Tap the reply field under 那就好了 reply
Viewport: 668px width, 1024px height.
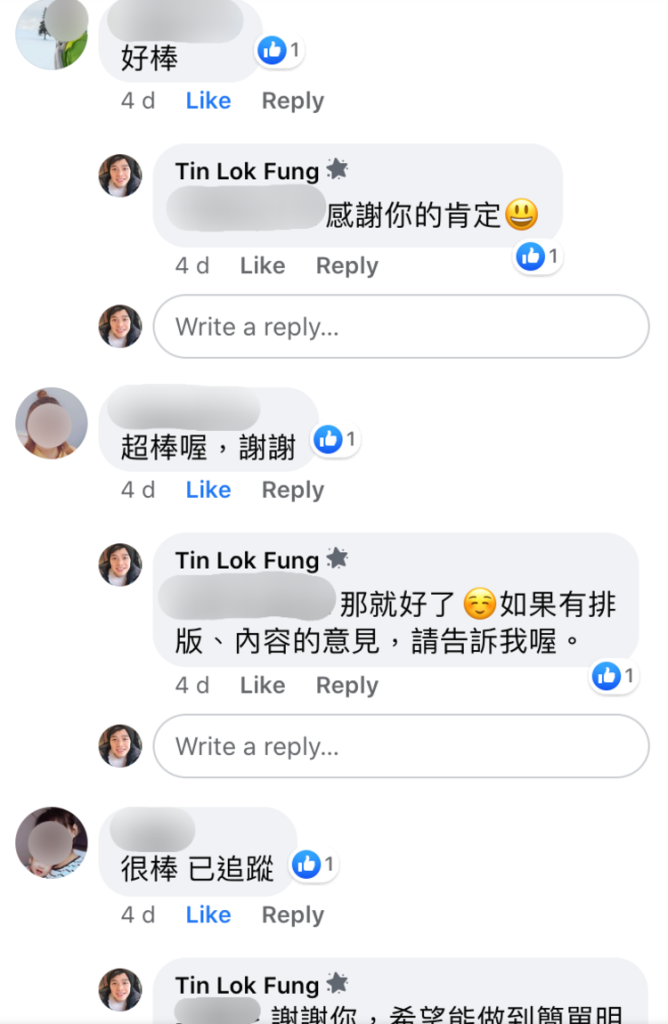(400, 746)
